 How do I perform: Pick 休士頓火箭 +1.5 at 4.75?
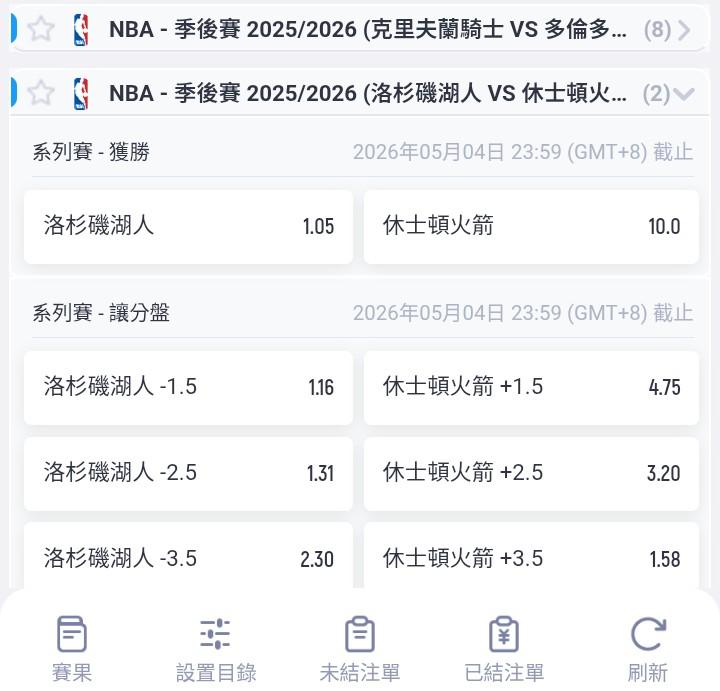[x=531, y=387]
